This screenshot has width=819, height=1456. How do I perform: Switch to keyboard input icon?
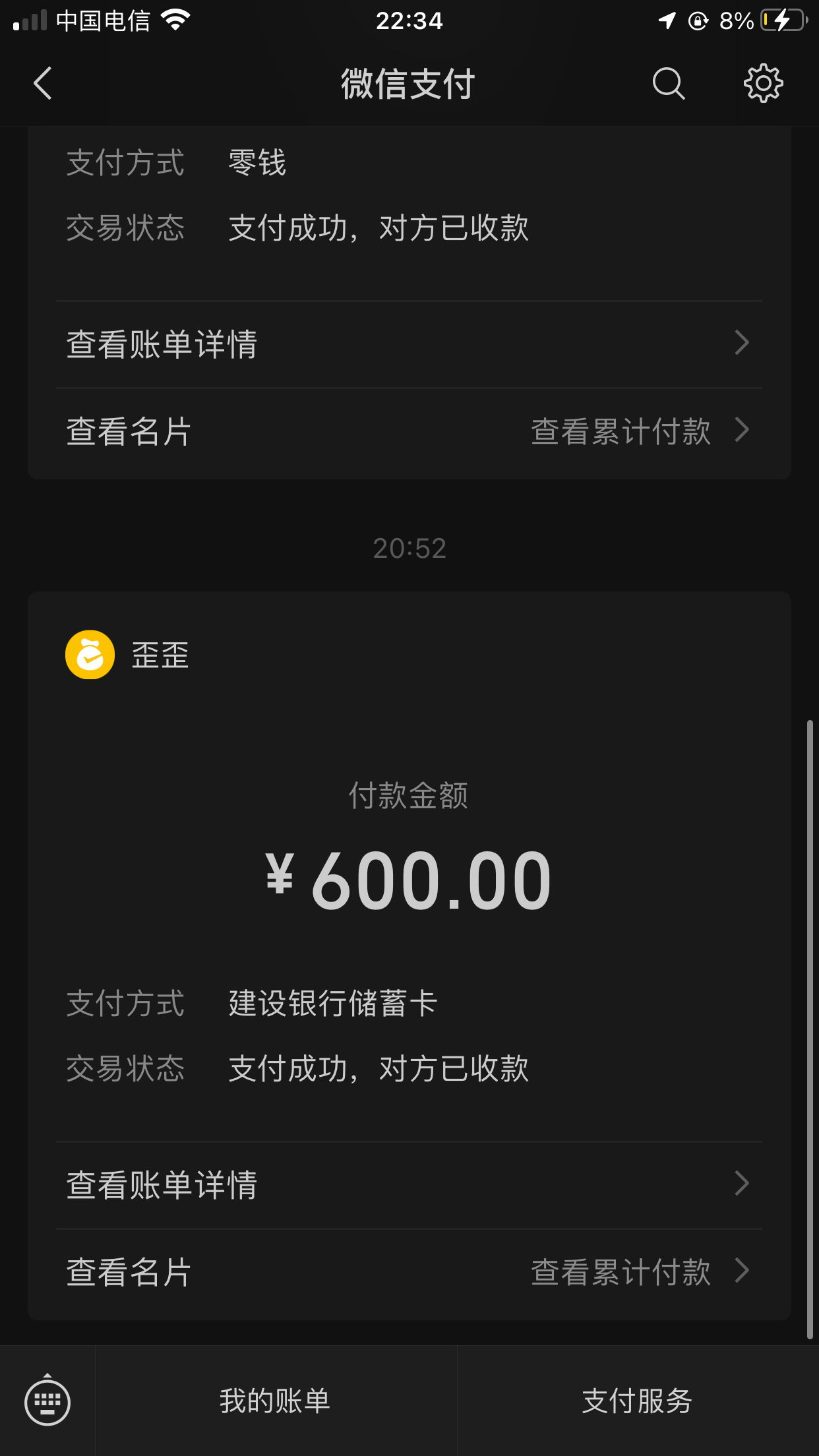(47, 1401)
